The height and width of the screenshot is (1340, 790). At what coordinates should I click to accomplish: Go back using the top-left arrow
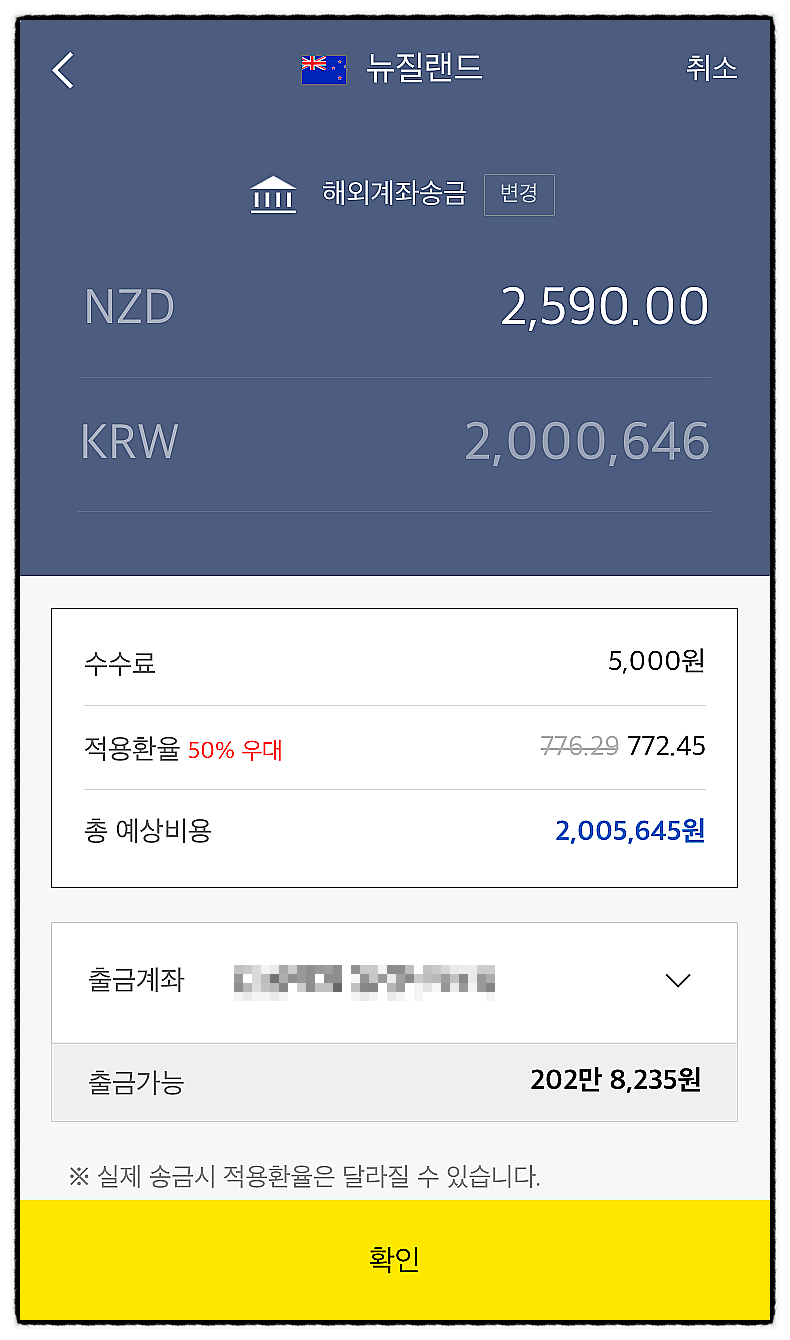pyautogui.click(x=63, y=70)
